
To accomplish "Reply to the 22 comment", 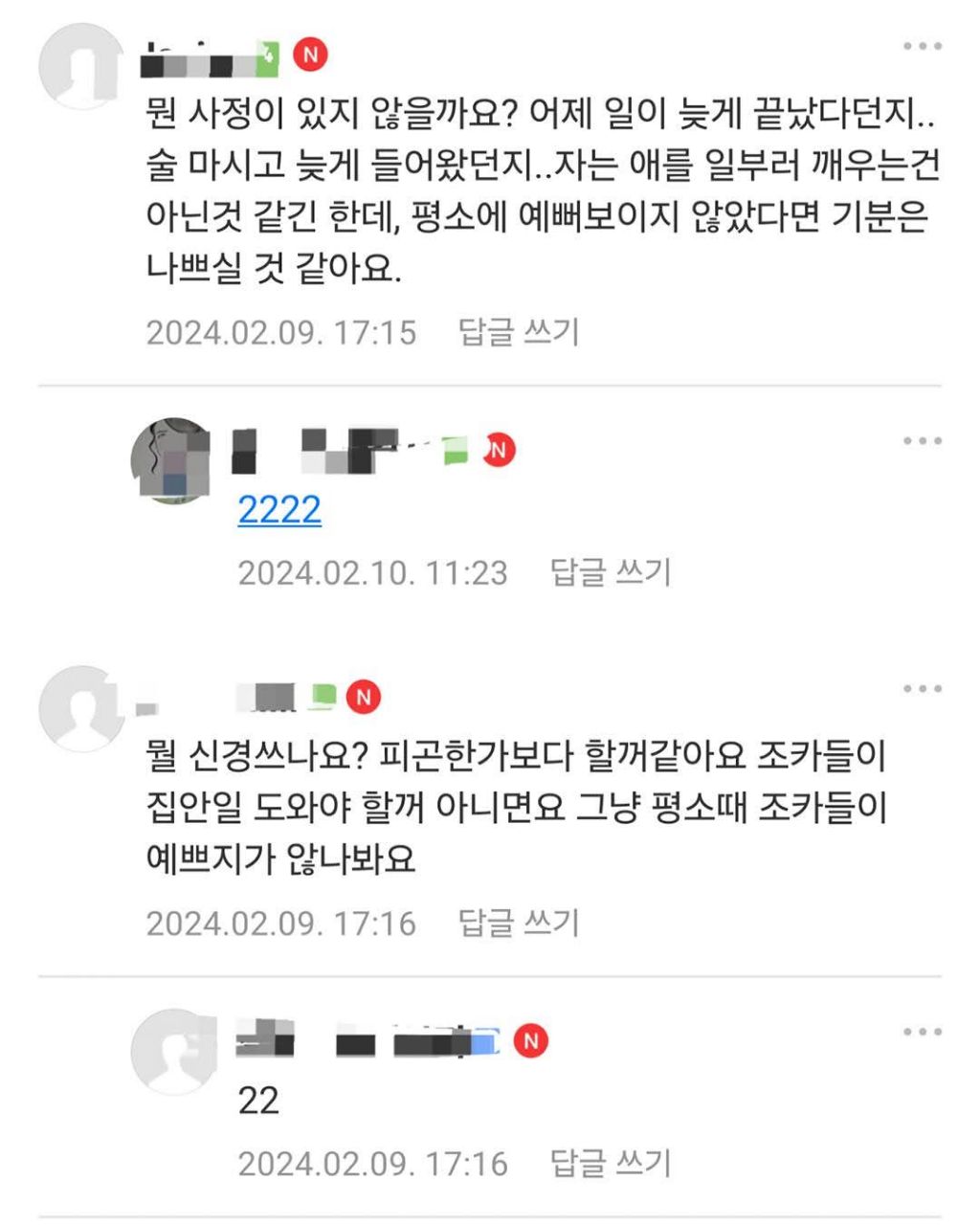I will tap(611, 1163).
